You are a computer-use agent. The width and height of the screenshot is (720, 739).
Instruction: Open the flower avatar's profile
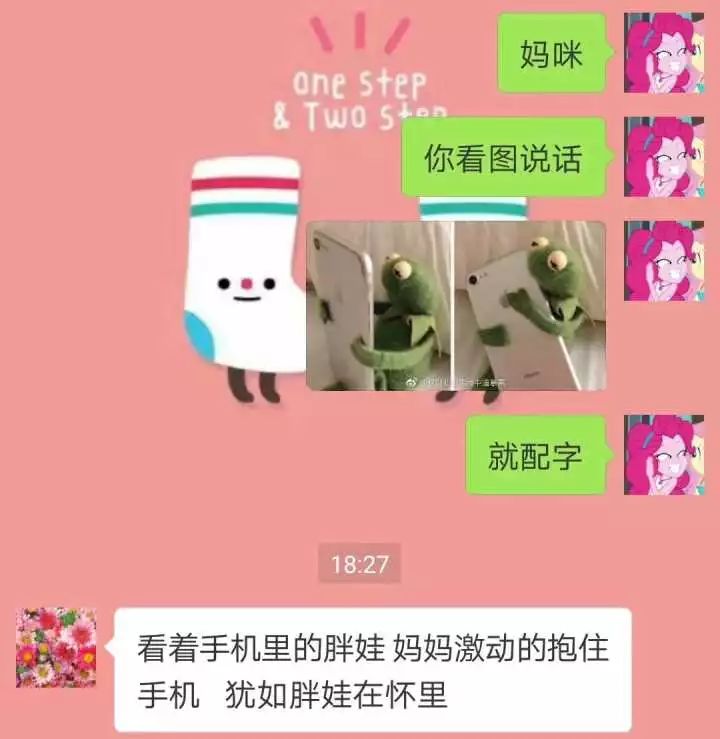56,647
